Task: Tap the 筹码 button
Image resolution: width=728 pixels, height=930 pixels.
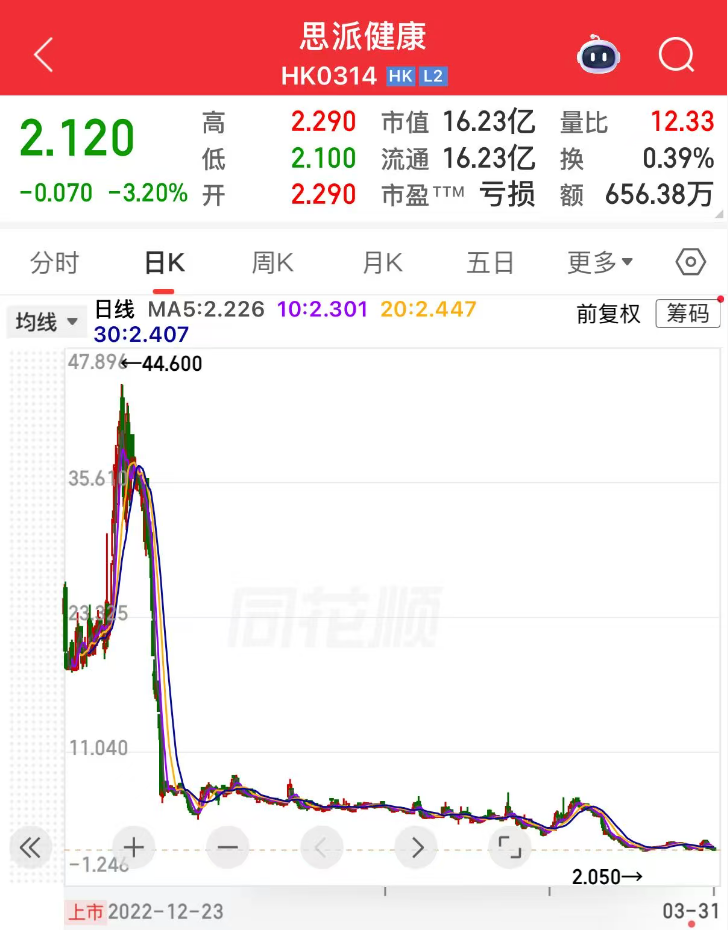Action: click(x=688, y=314)
